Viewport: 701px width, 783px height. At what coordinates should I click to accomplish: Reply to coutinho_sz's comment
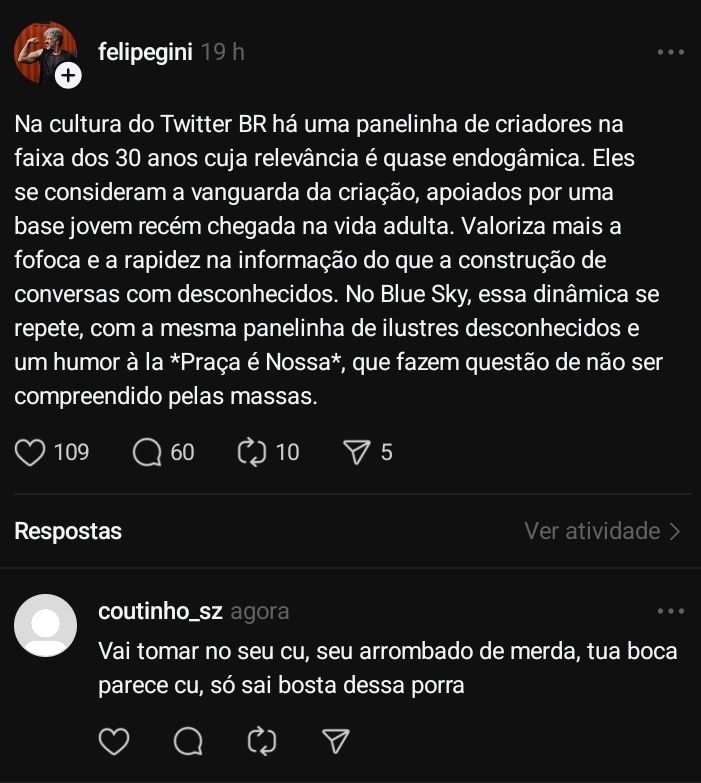(188, 741)
